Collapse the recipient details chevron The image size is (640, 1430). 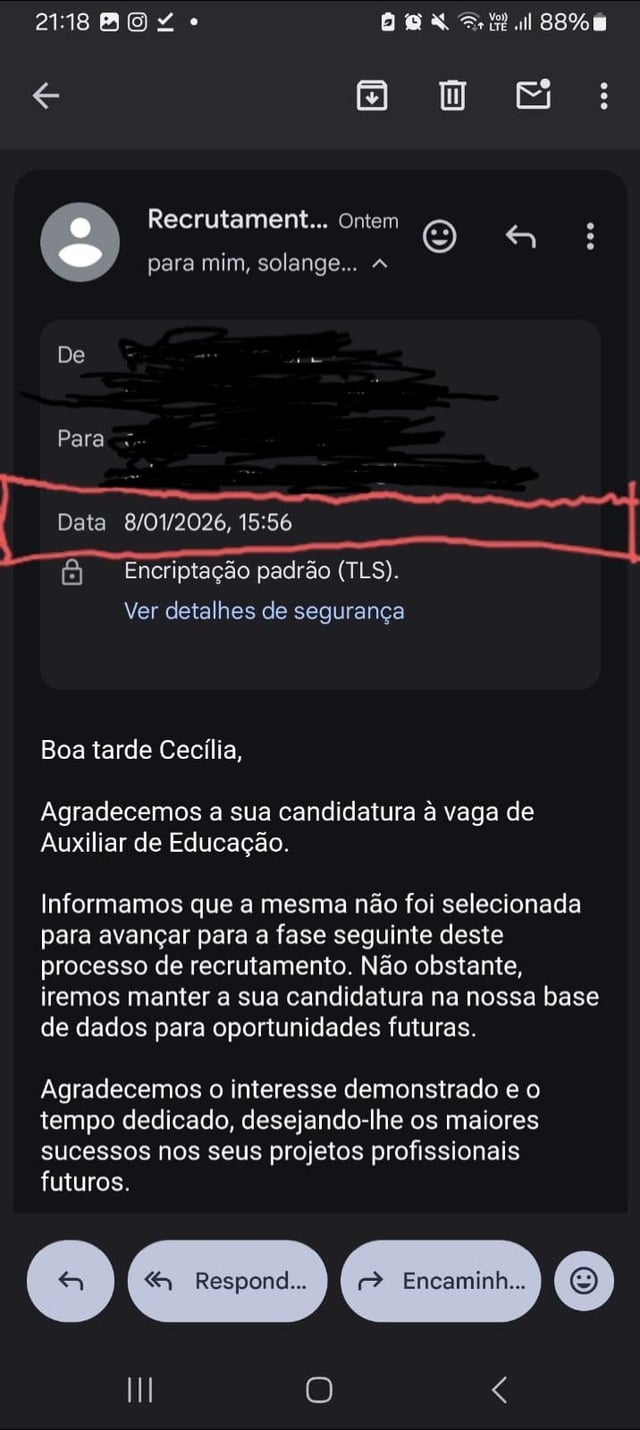tap(380, 264)
